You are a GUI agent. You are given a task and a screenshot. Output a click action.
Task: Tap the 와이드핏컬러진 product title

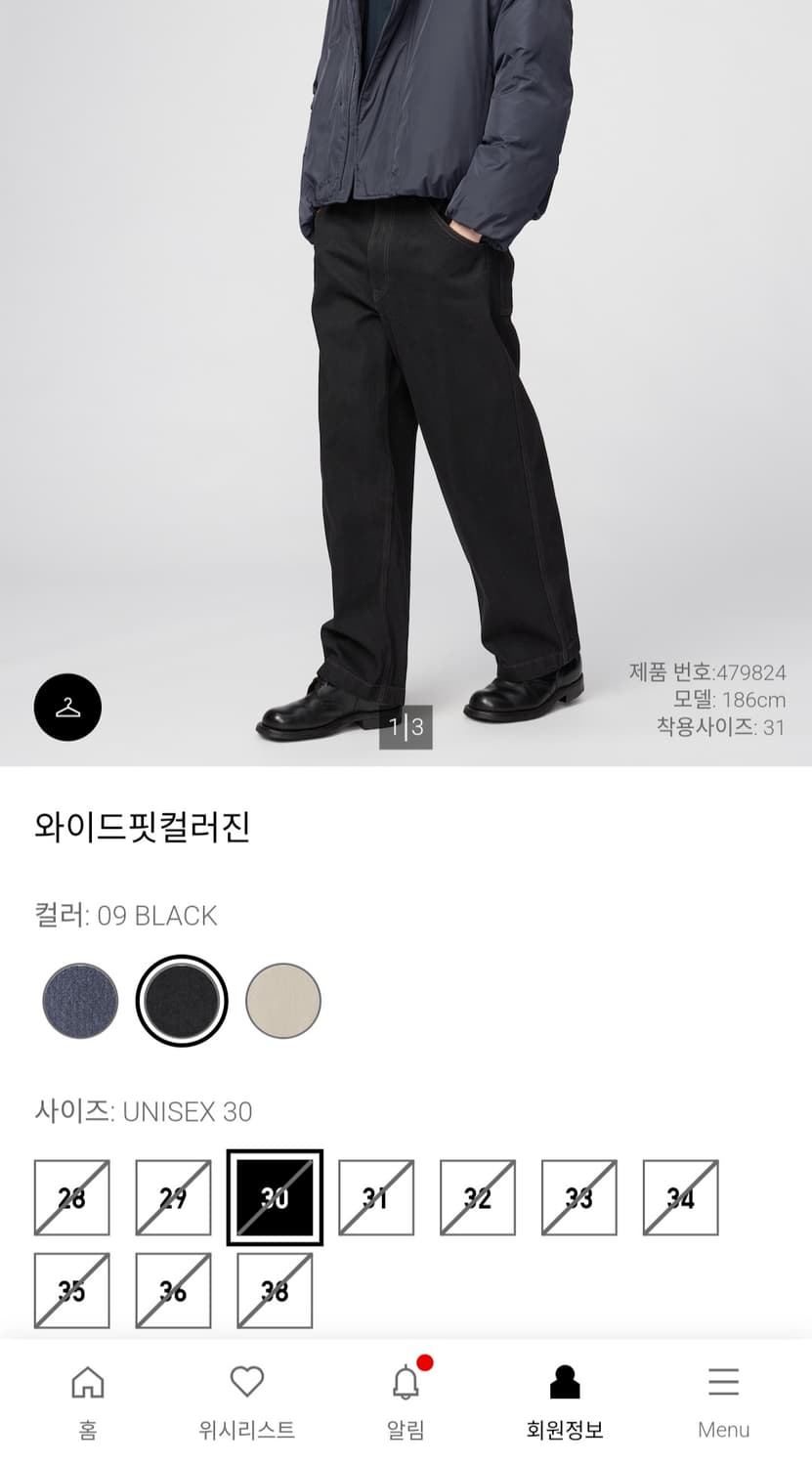pos(145,825)
